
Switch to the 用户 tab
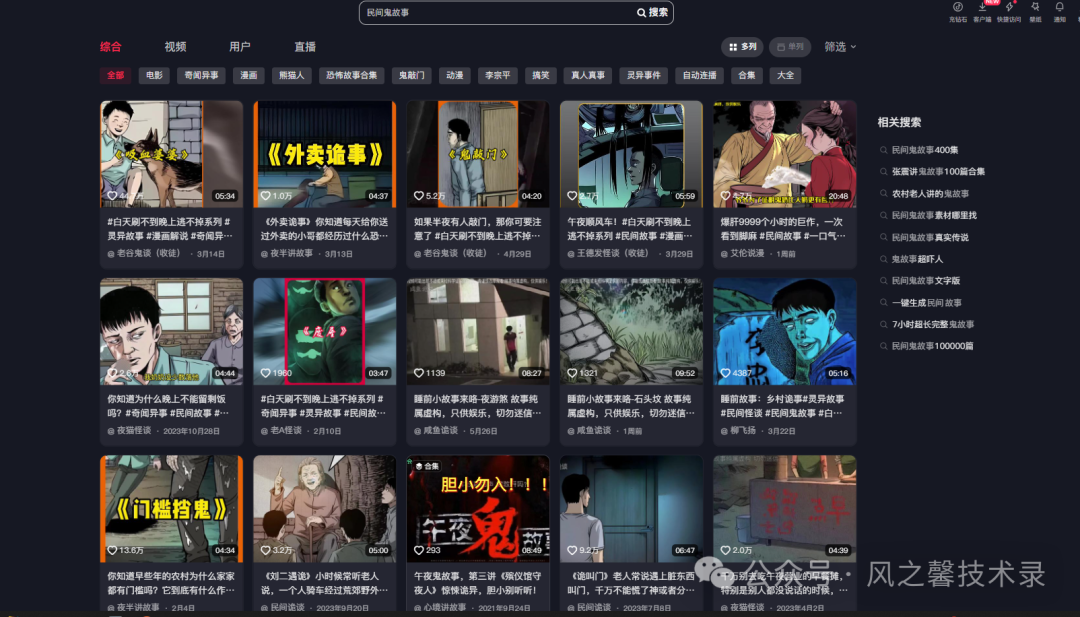click(240, 47)
